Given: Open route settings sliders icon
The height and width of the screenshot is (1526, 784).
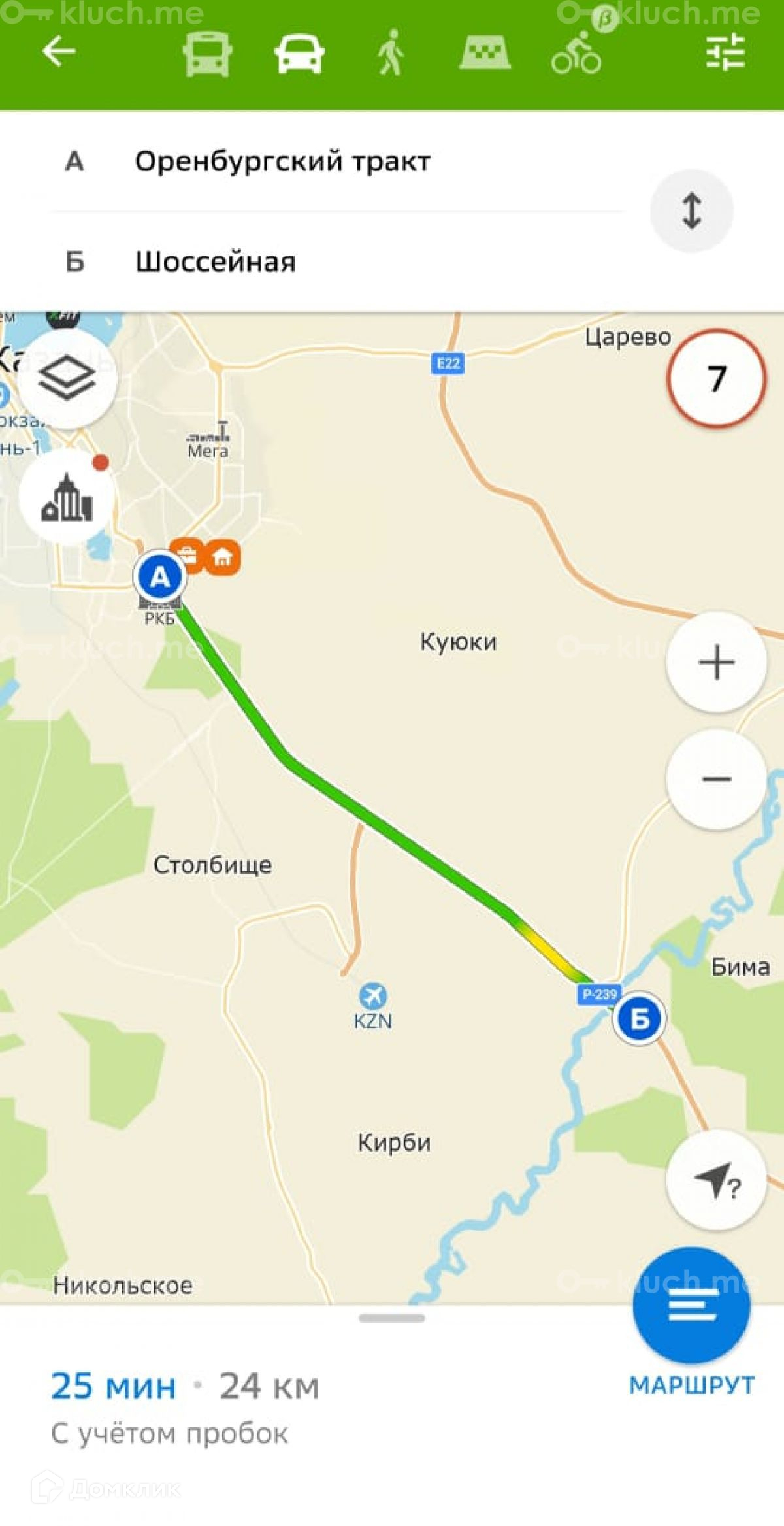Looking at the screenshot, I should pyautogui.click(x=725, y=52).
